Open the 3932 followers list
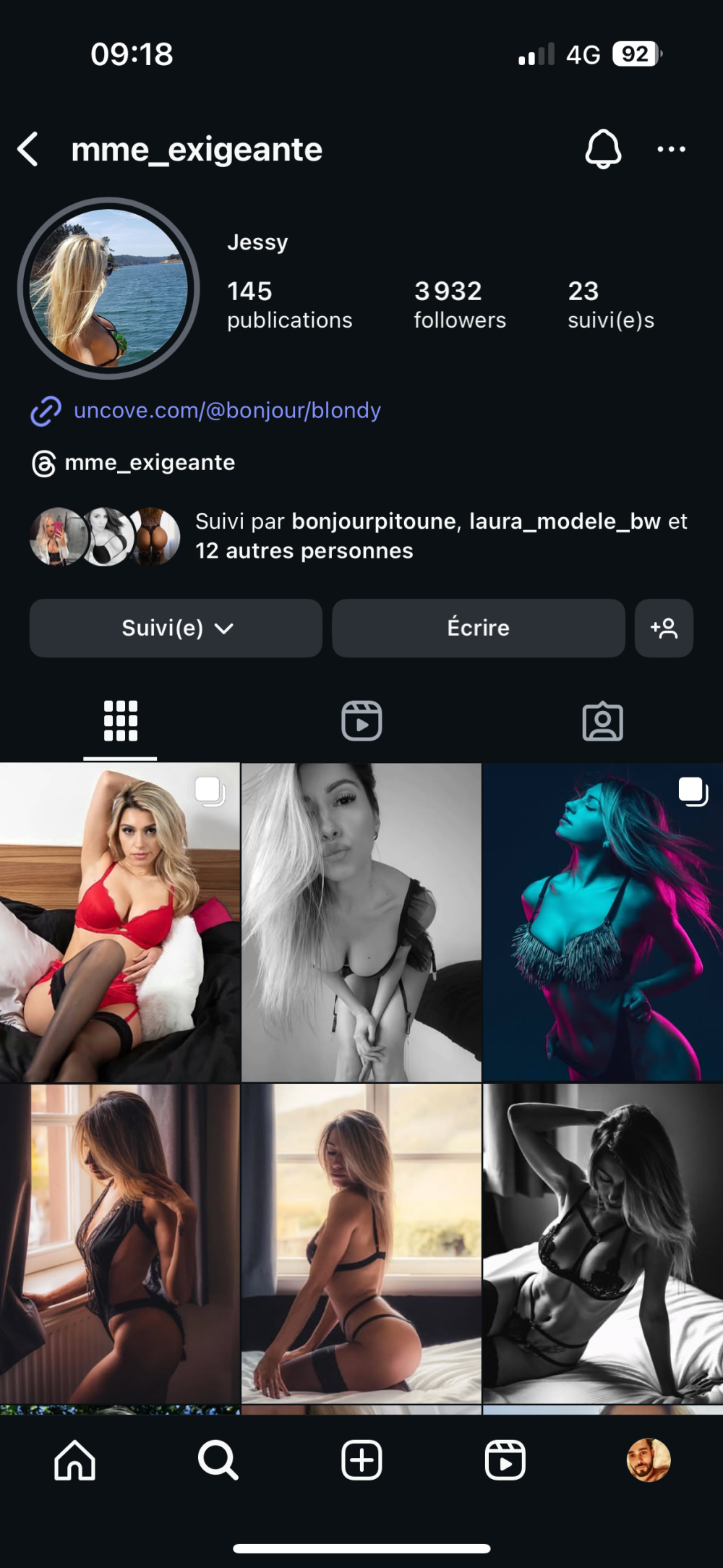The image size is (723, 1568). point(460,304)
